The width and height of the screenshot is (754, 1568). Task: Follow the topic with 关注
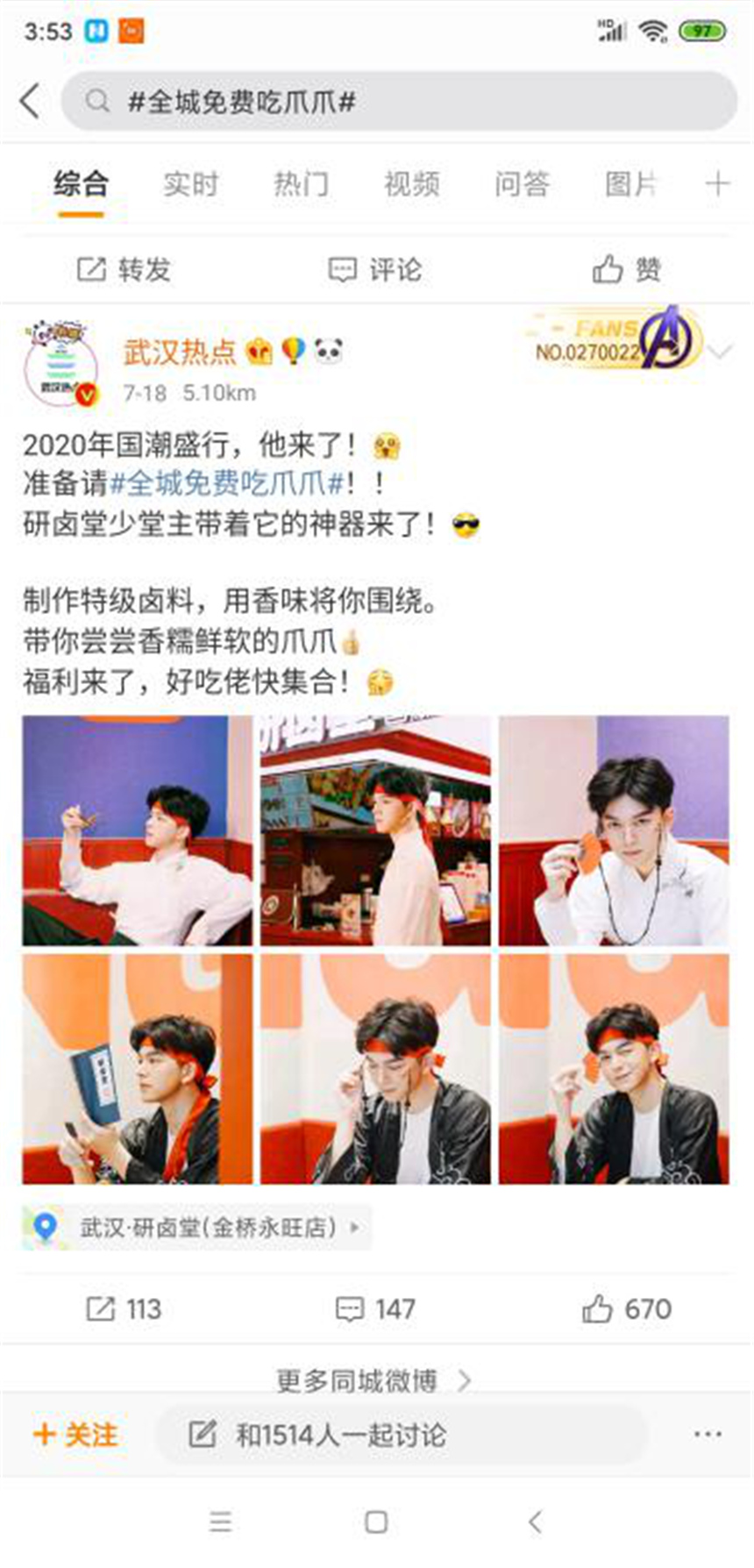[x=75, y=1435]
